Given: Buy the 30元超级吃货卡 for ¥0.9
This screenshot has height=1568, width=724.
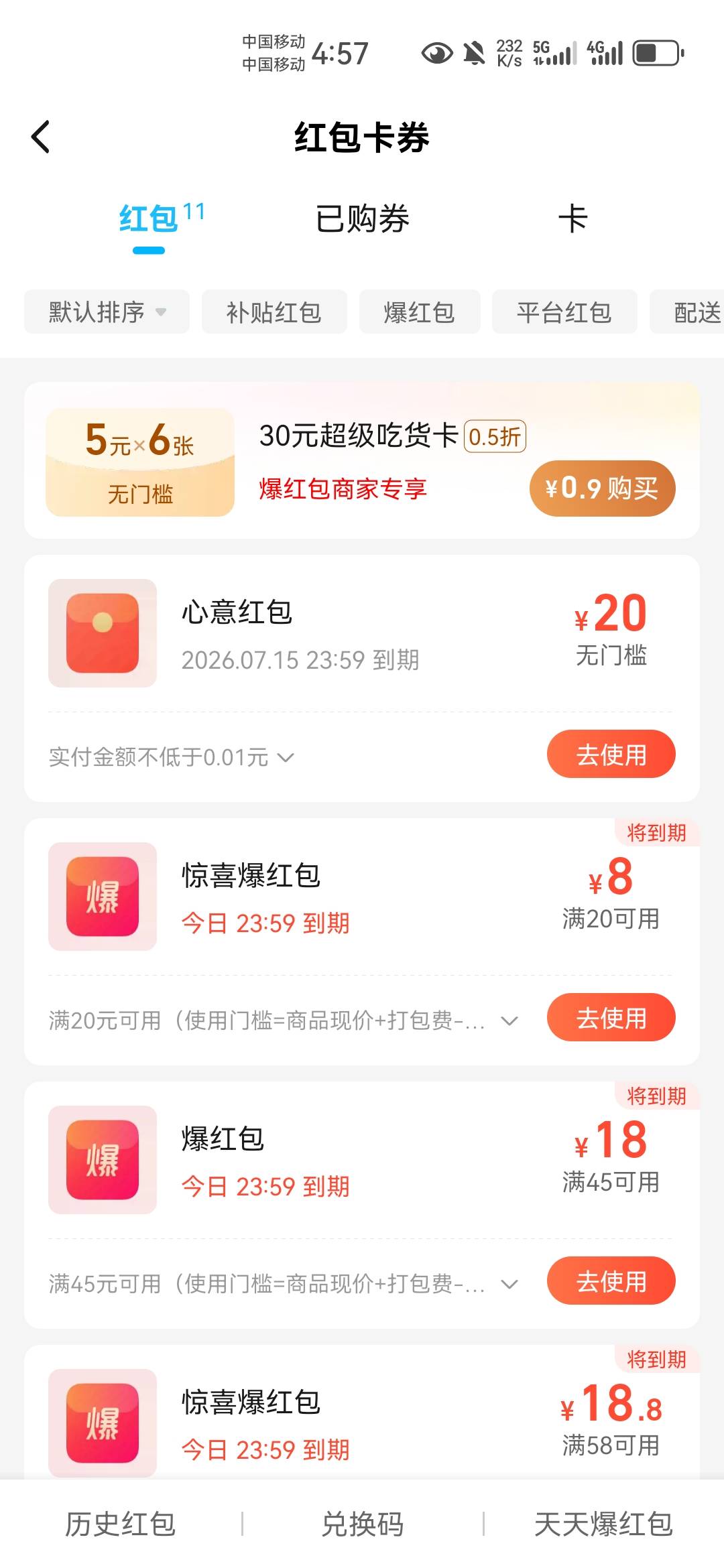Looking at the screenshot, I should [603, 488].
